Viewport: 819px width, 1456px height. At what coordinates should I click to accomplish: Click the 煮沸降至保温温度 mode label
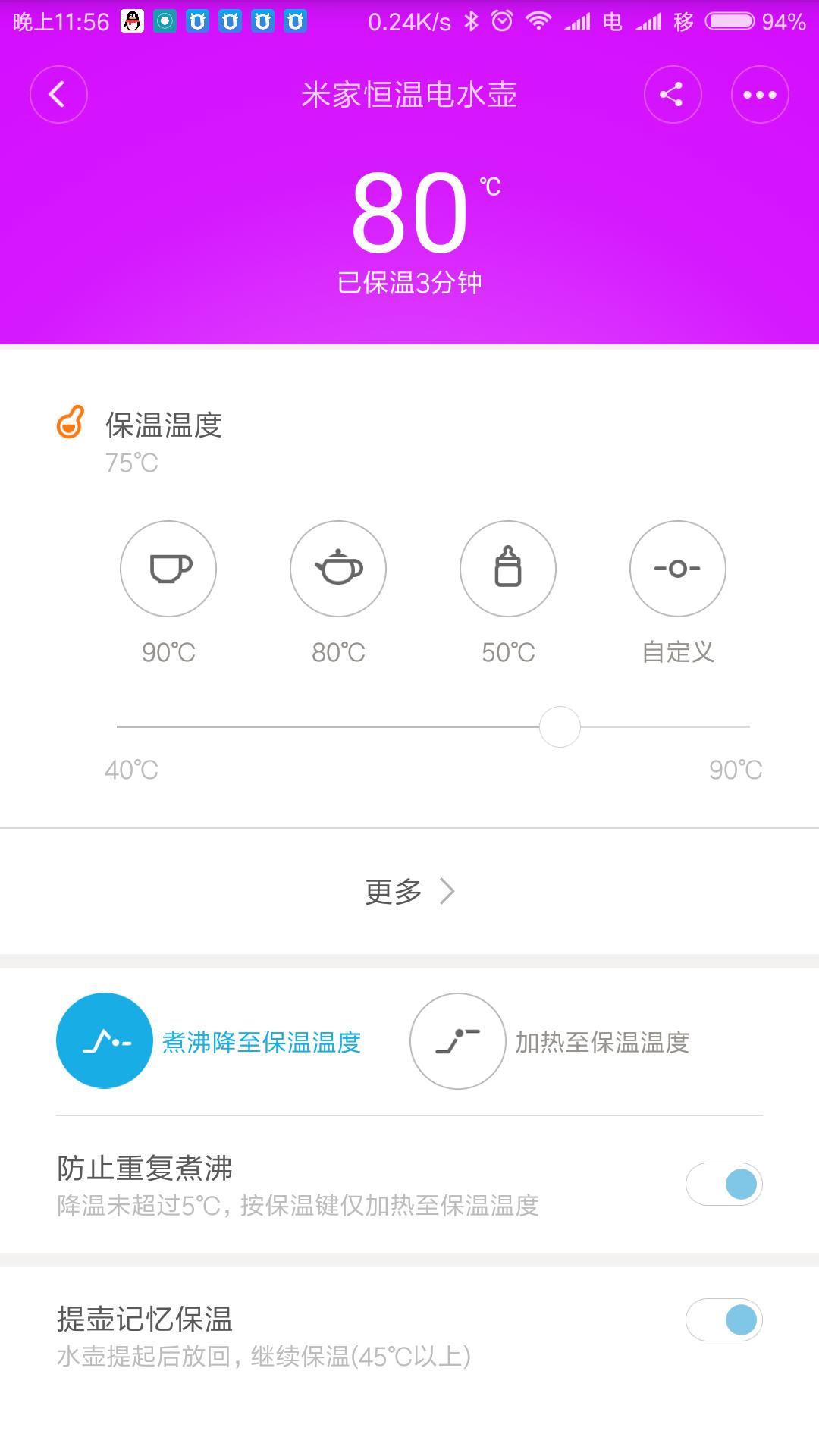click(x=262, y=1040)
